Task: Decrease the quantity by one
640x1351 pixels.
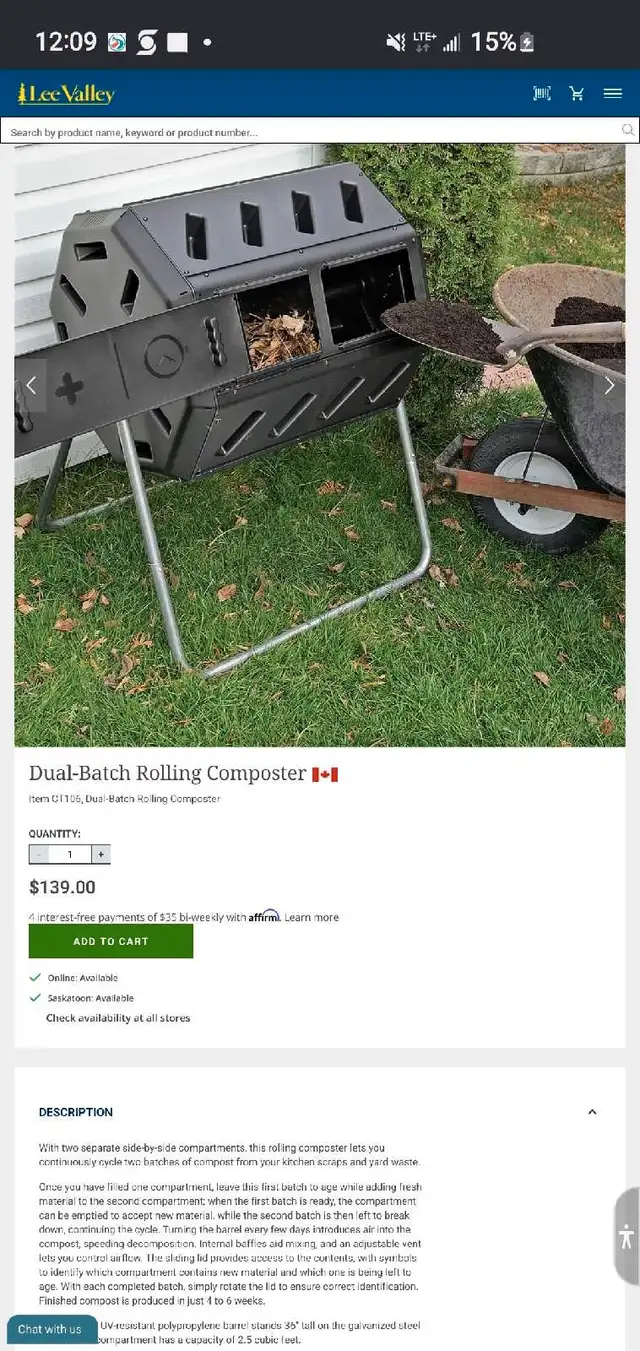Action: tap(39, 854)
